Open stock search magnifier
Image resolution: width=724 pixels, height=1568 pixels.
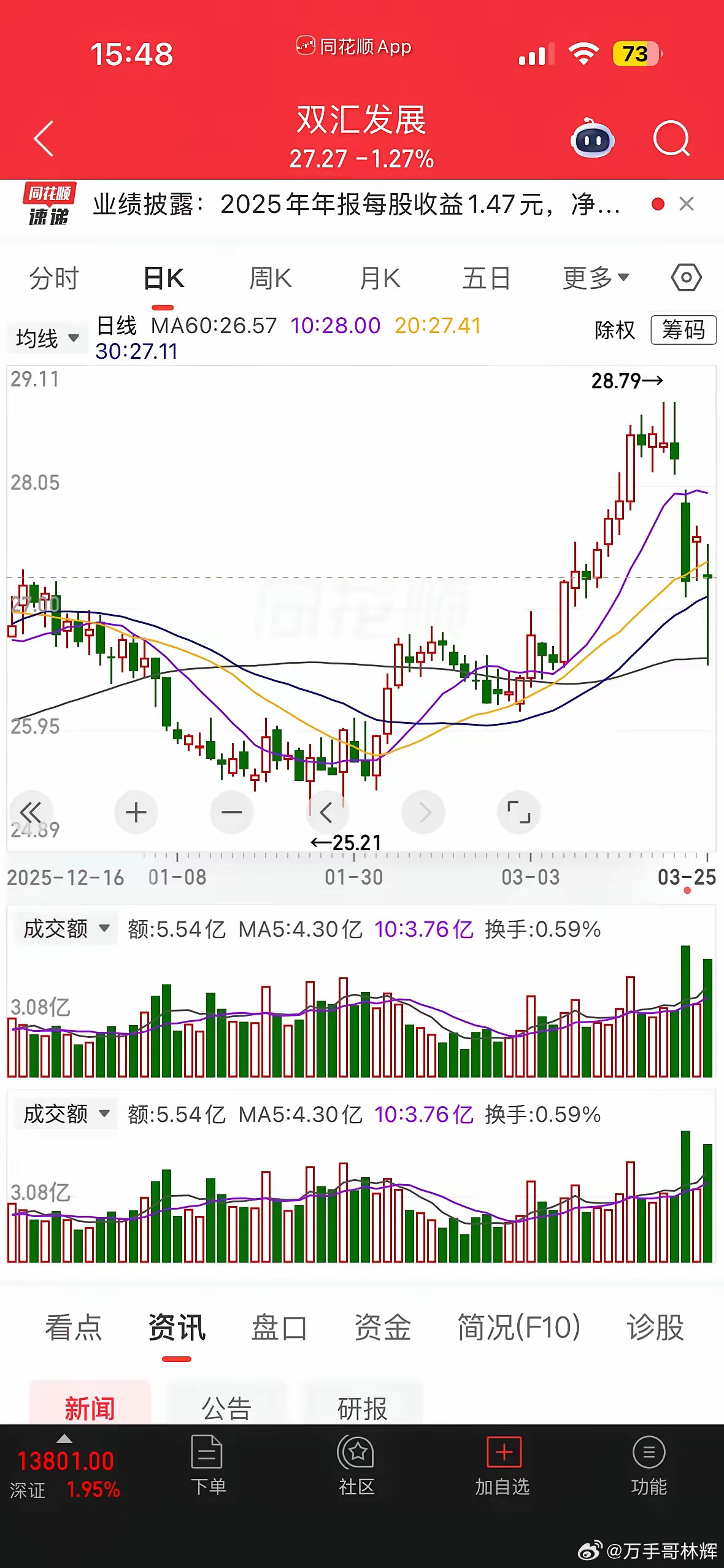671,139
